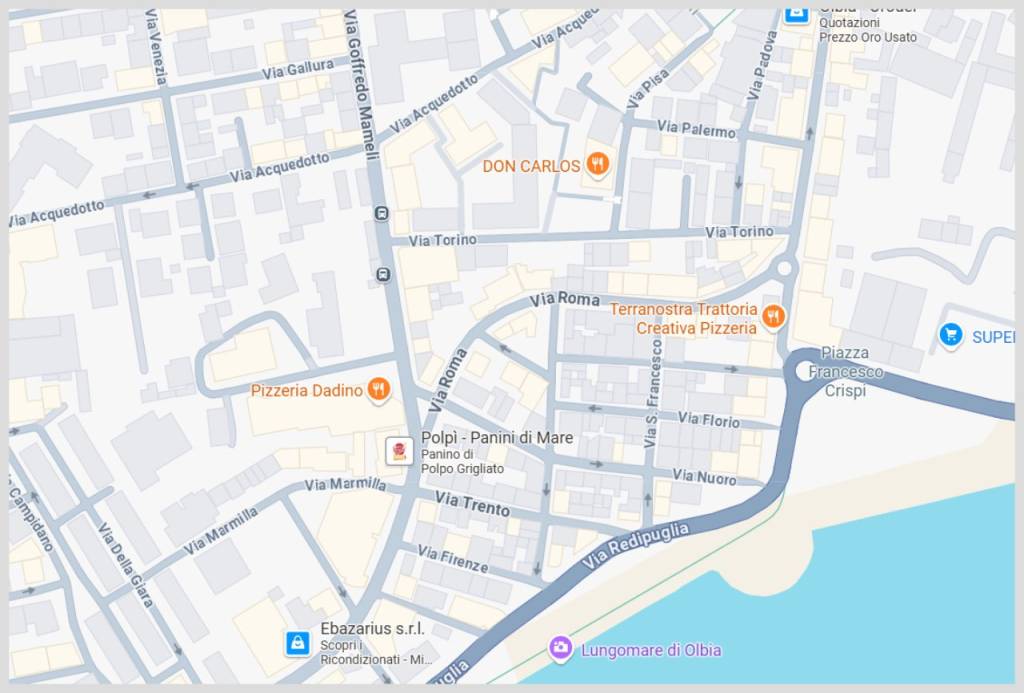The image size is (1024, 693).
Task: Select the shop marker above Quotazioni Prezzo Oro Usato
Action: point(796,14)
